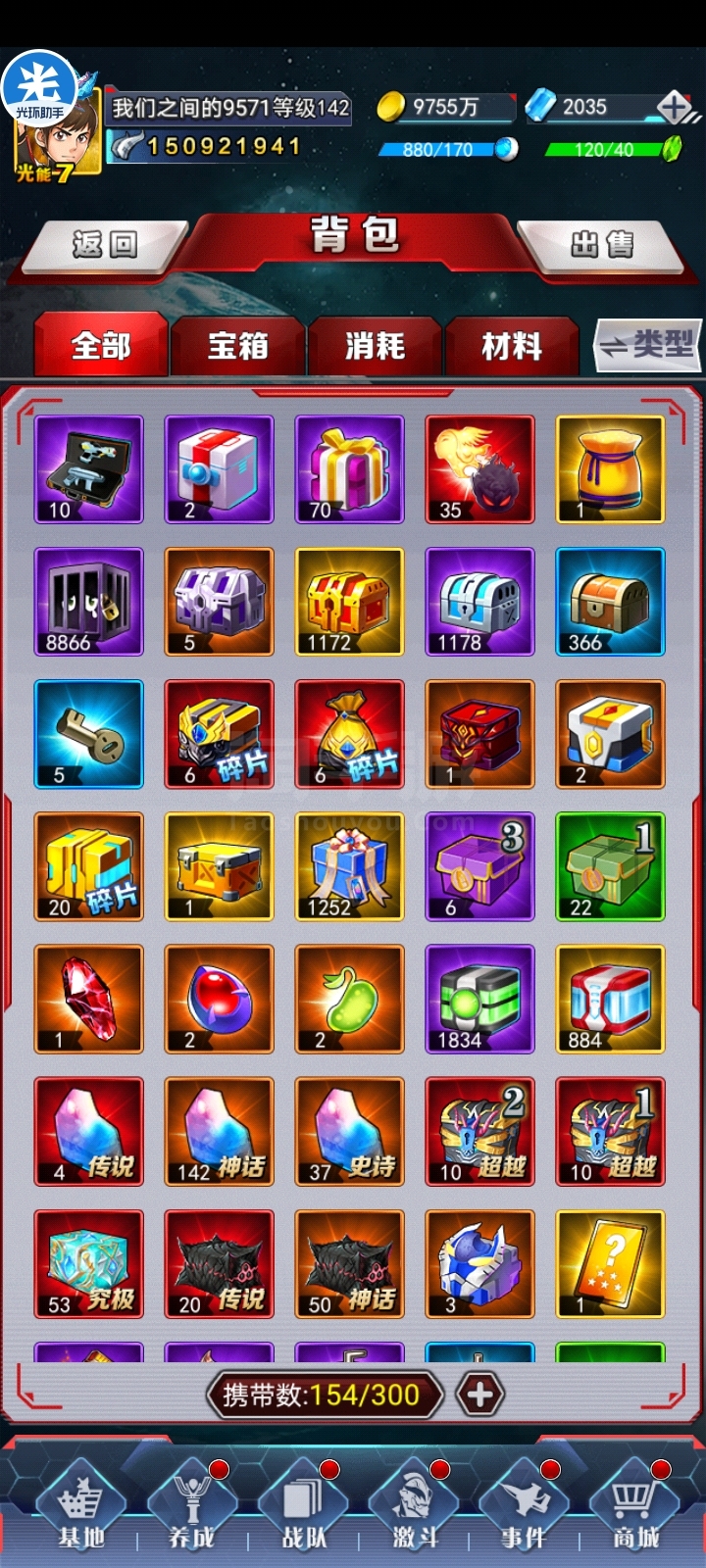The image size is (706, 1568).
Task: Go to the 养成 section
Action: [192, 1511]
